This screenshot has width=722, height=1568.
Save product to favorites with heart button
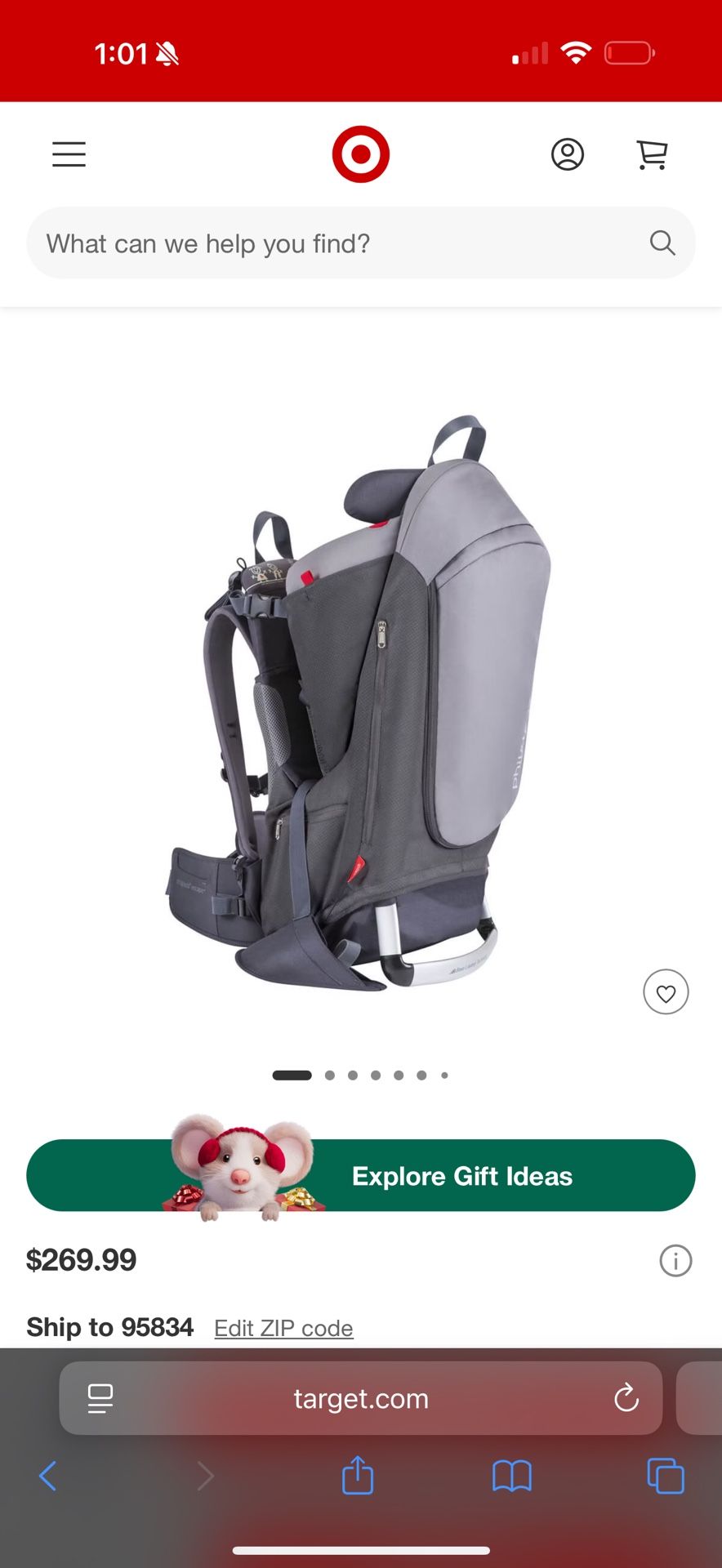tap(666, 992)
